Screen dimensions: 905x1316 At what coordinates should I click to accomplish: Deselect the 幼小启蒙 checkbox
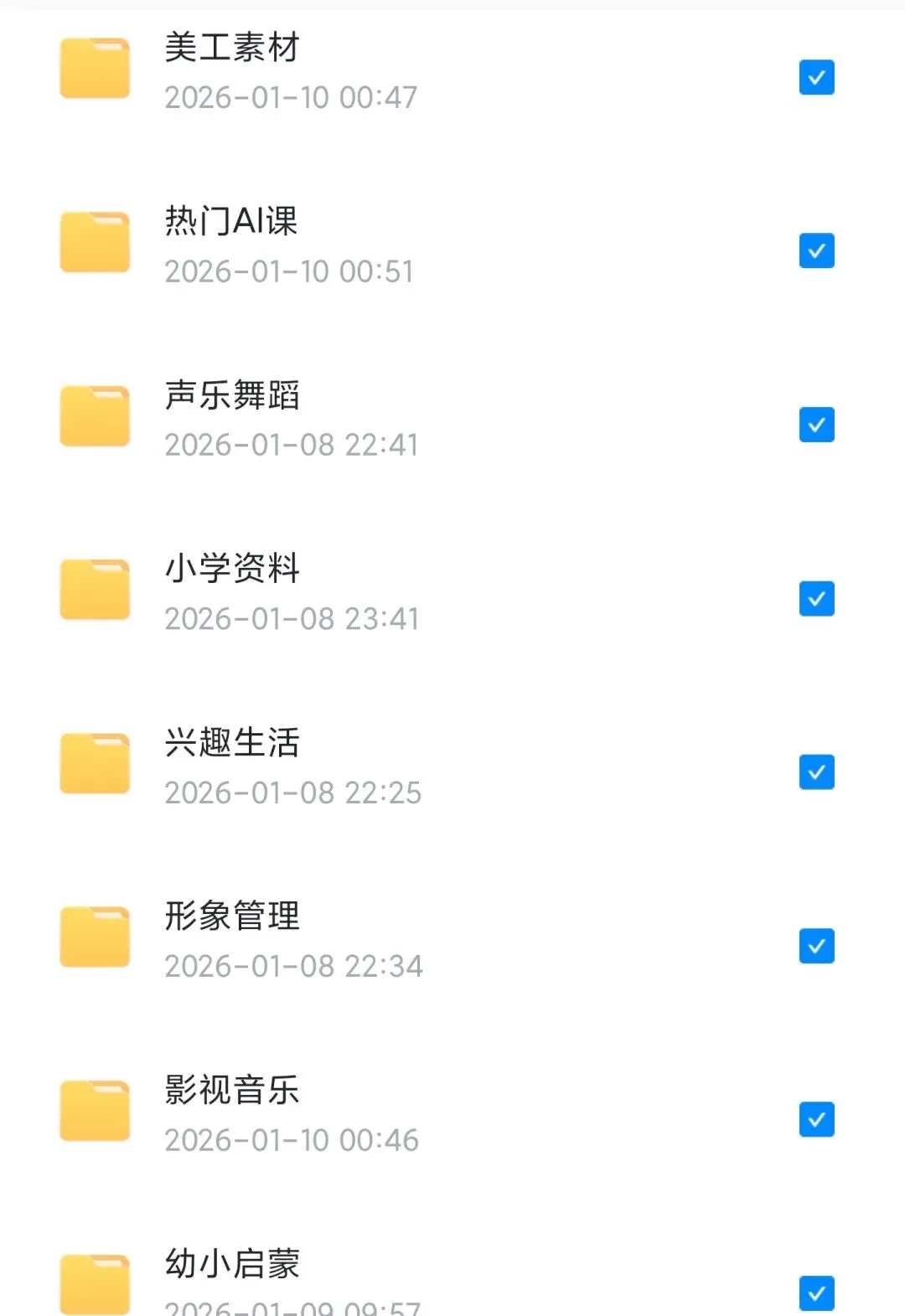point(816,1293)
